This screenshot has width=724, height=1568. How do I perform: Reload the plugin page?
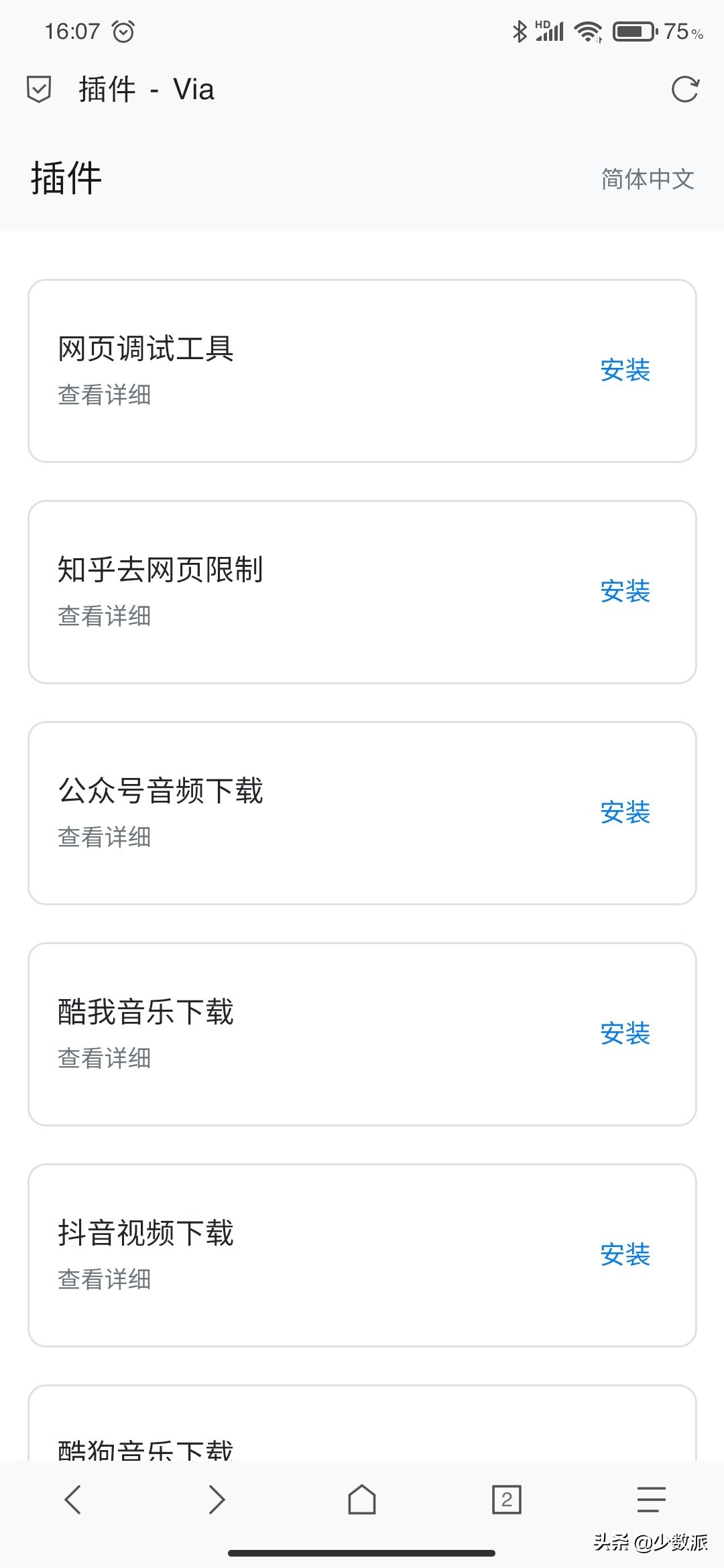point(685,89)
